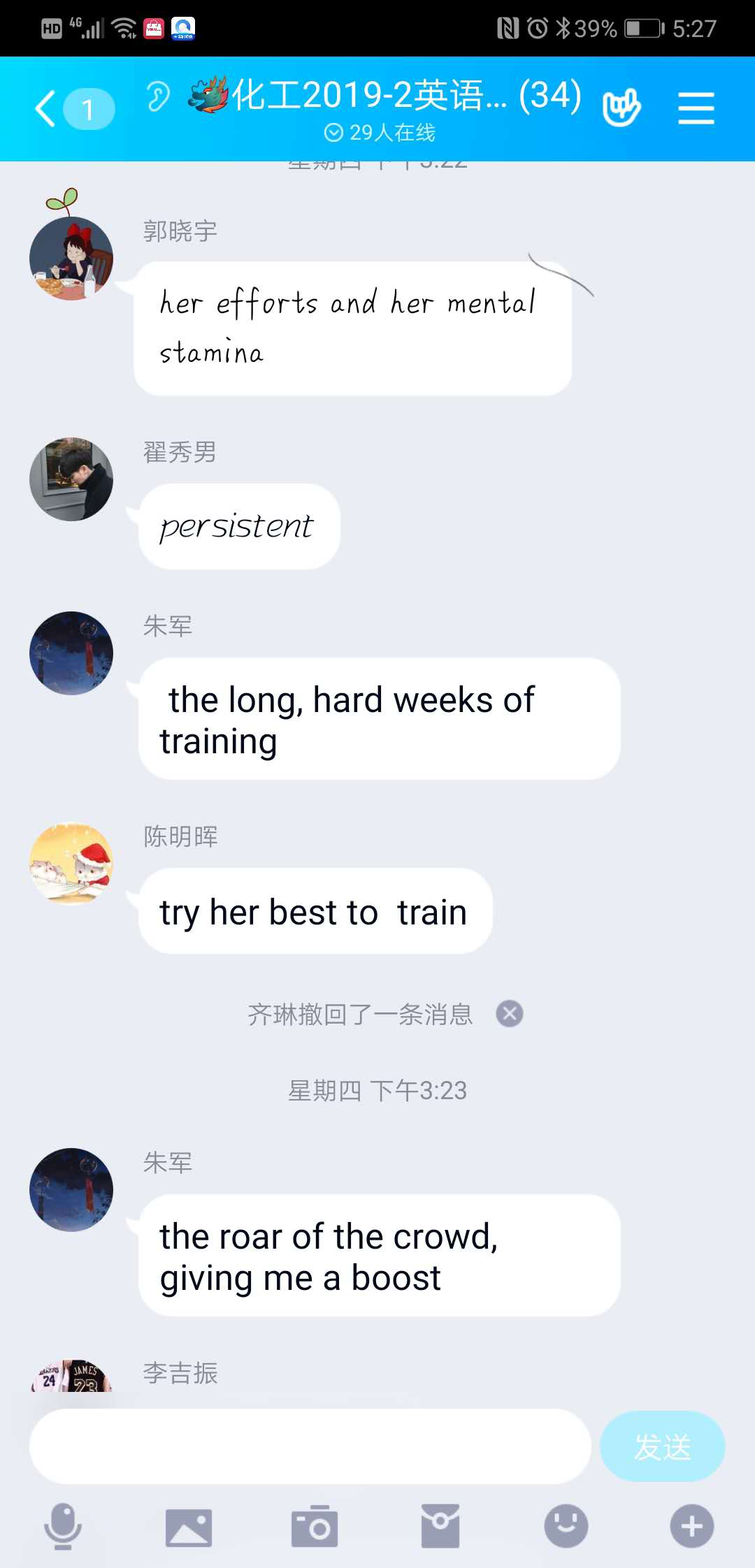Open the emoji sticker panel
Screen dimensions: 755x1568
[x=566, y=1526]
